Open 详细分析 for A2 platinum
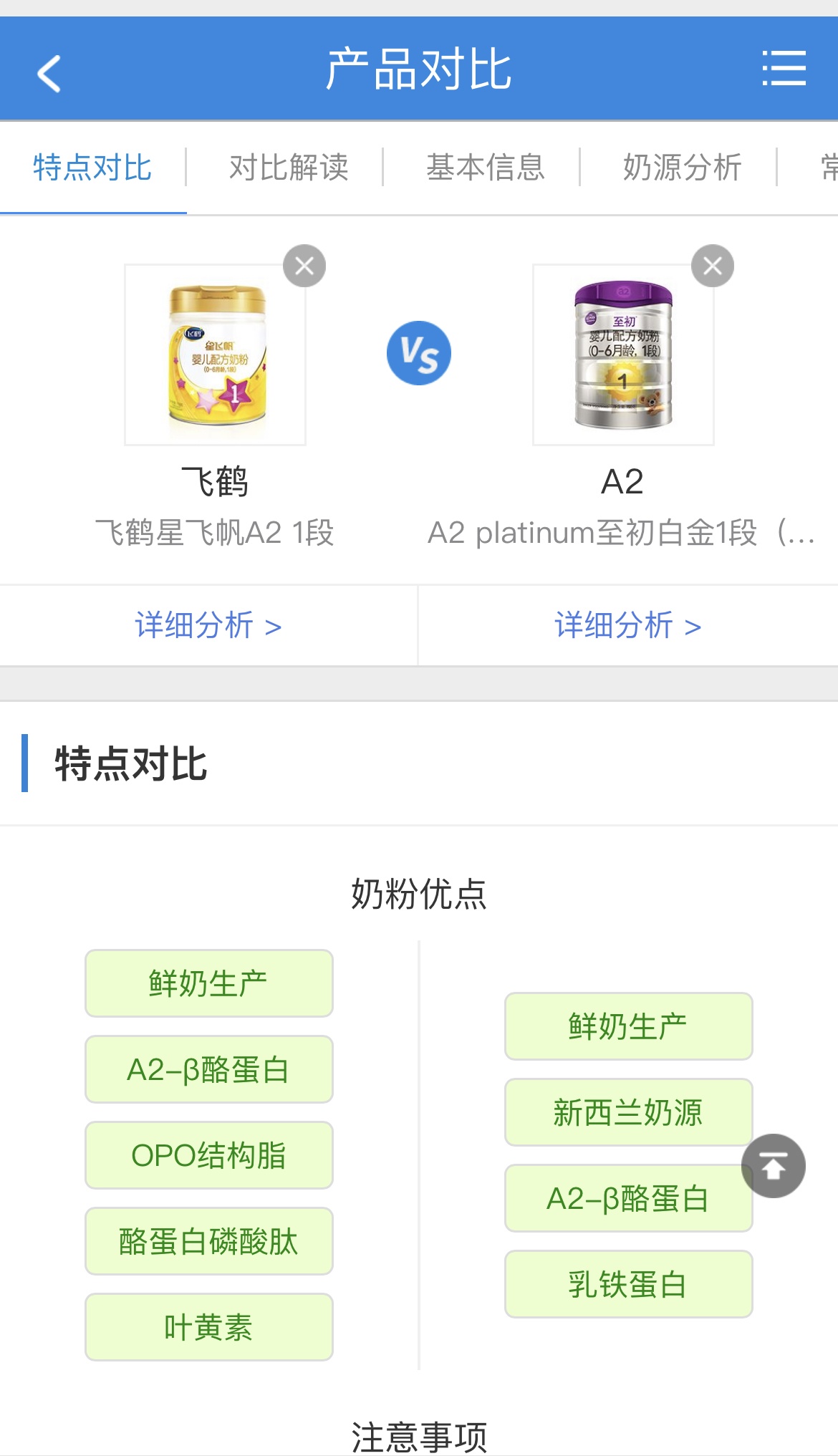This screenshot has width=838, height=1456. point(627,626)
